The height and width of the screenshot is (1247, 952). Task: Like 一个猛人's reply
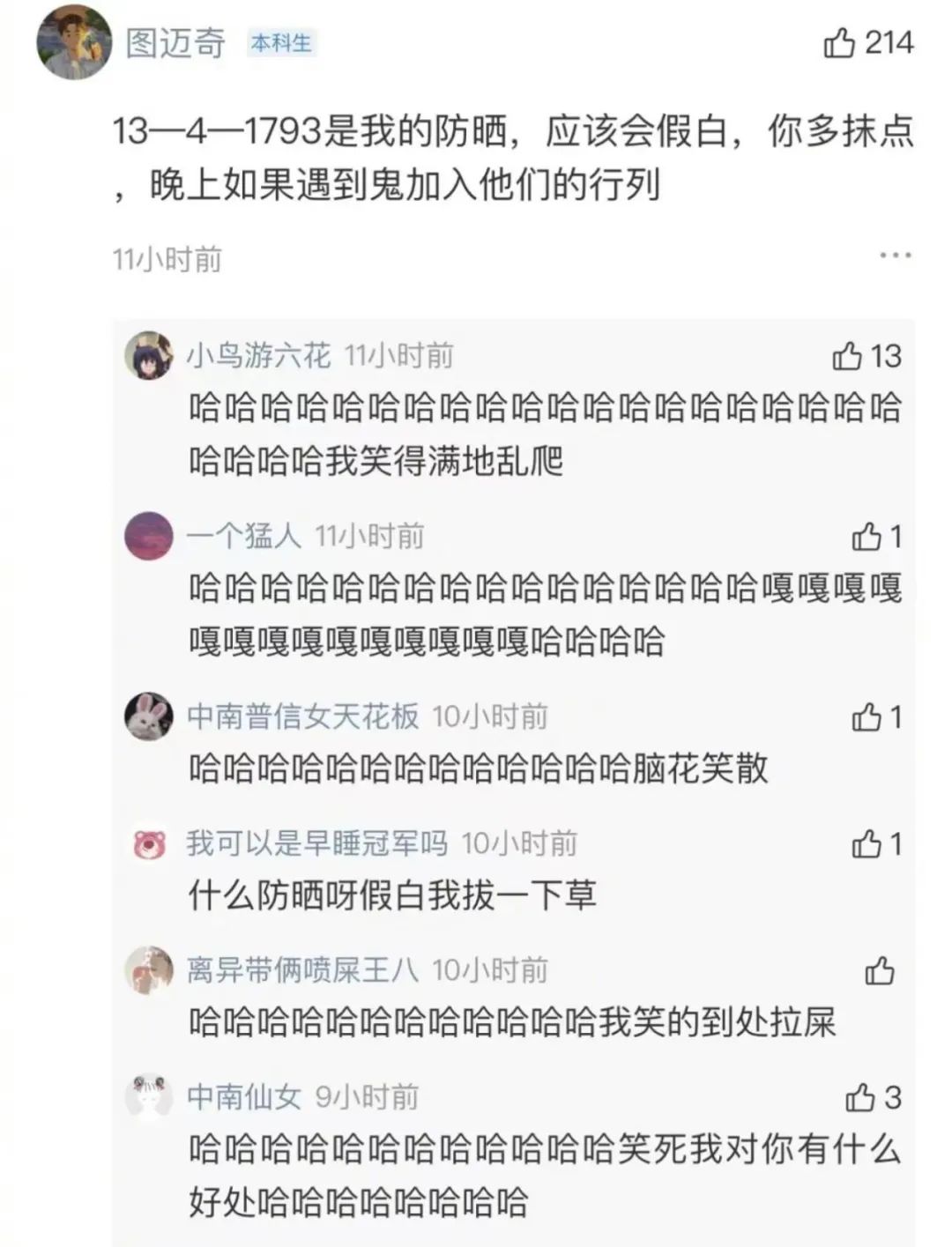pos(866,537)
